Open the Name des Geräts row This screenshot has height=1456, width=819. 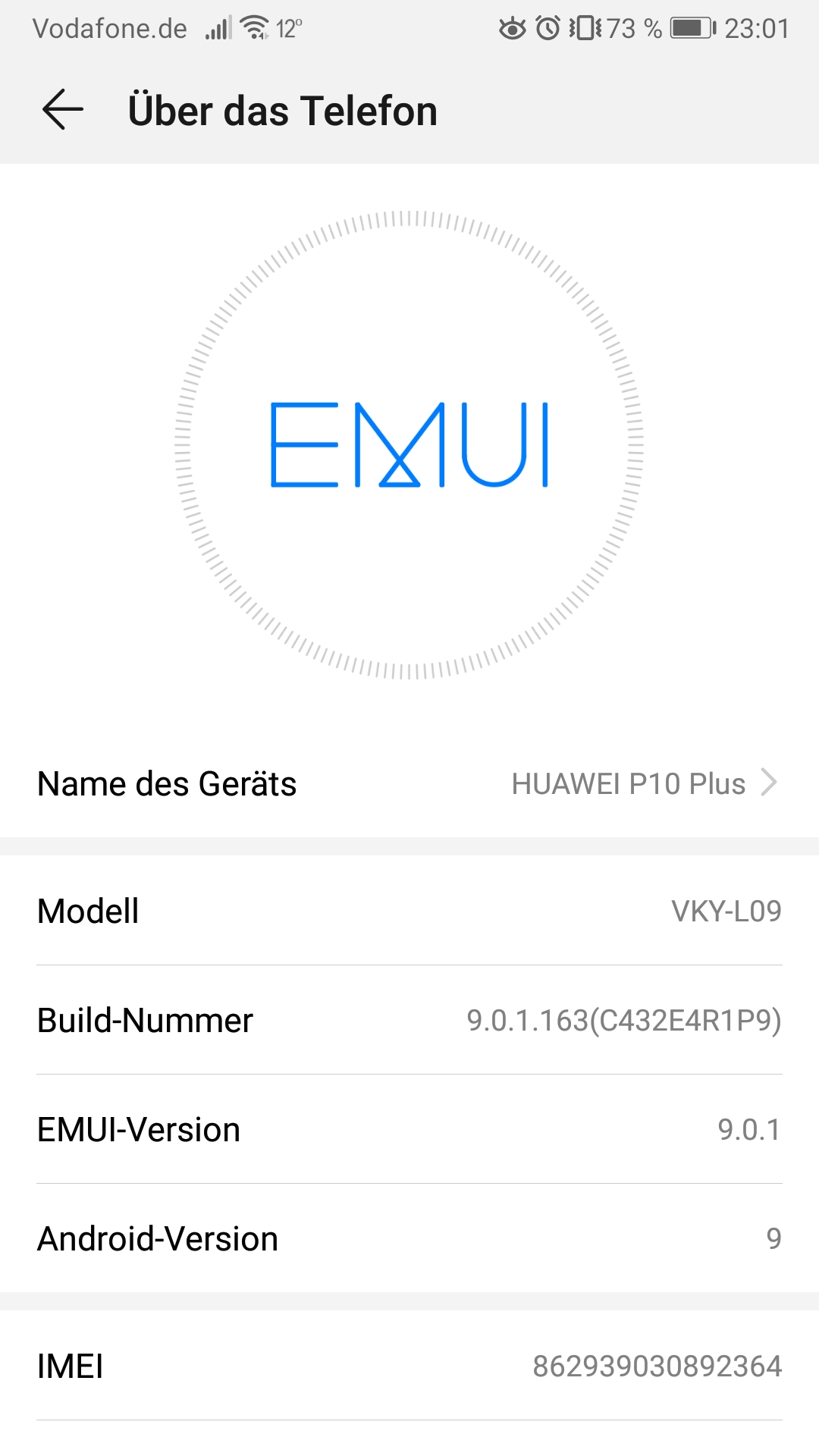409,783
